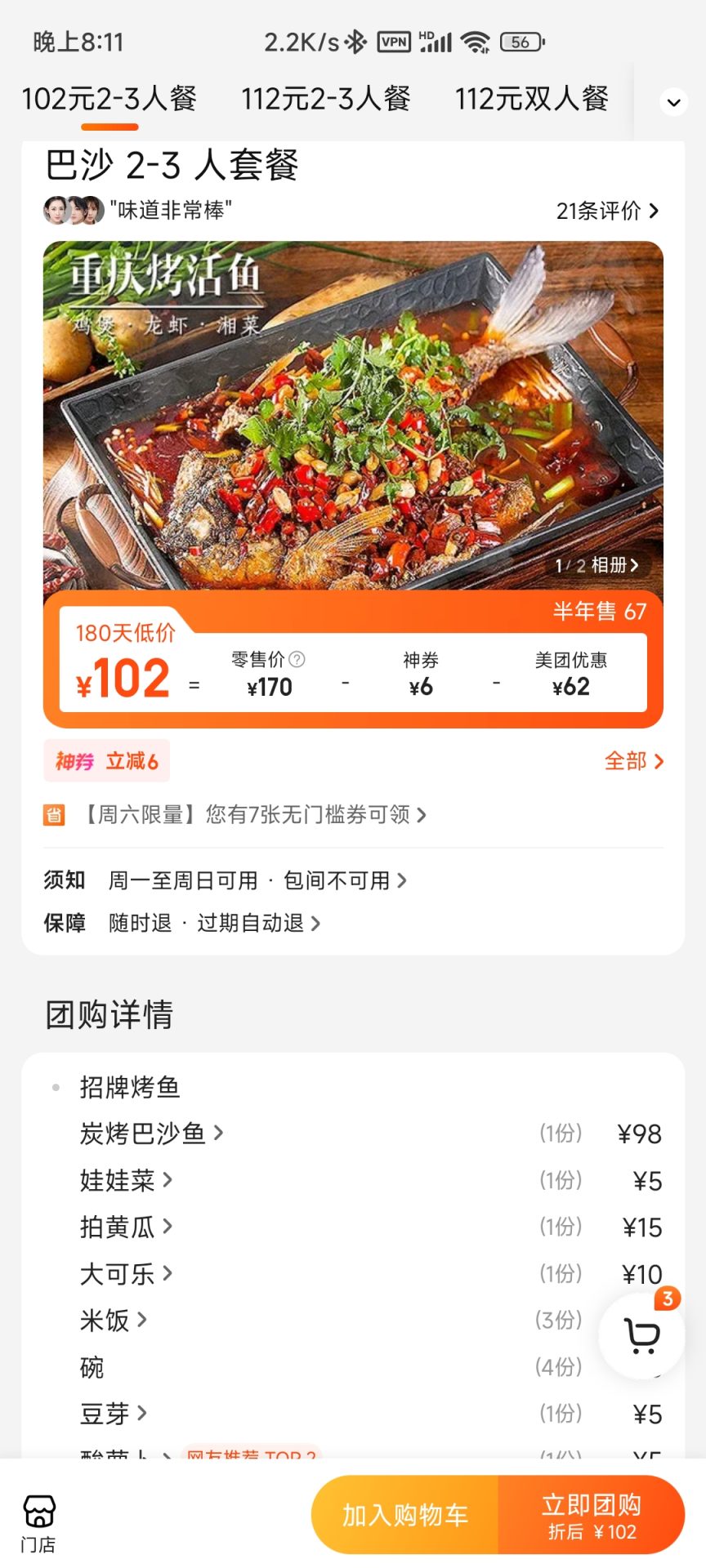The width and height of the screenshot is (706, 1568).
Task: Open the 相册 photo album
Action: (597, 565)
